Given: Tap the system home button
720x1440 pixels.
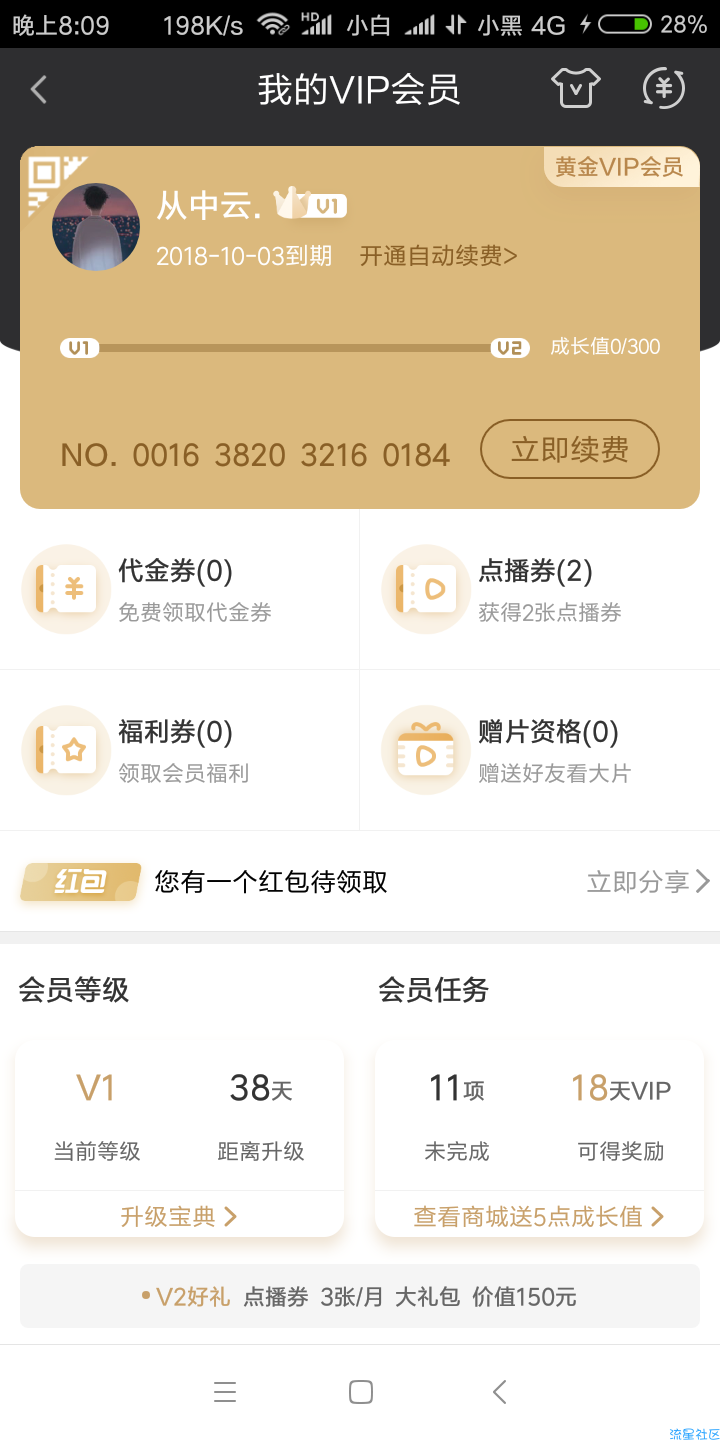Looking at the screenshot, I should (x=361, y=1391).
